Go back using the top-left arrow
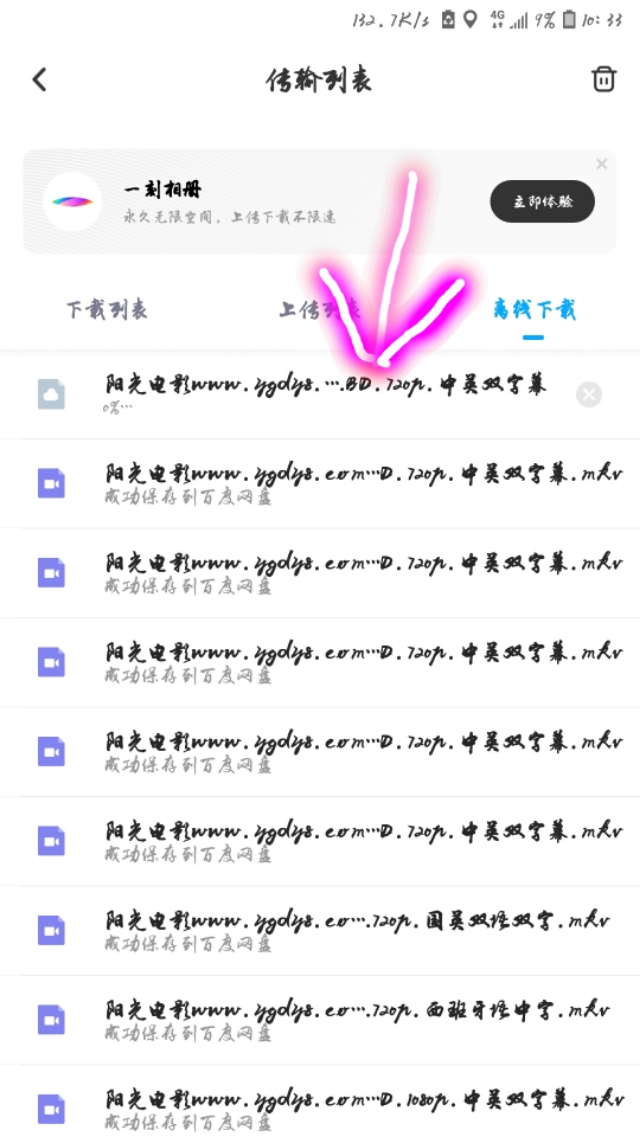Screen dimensions: 640x1137 pos(40,80)
